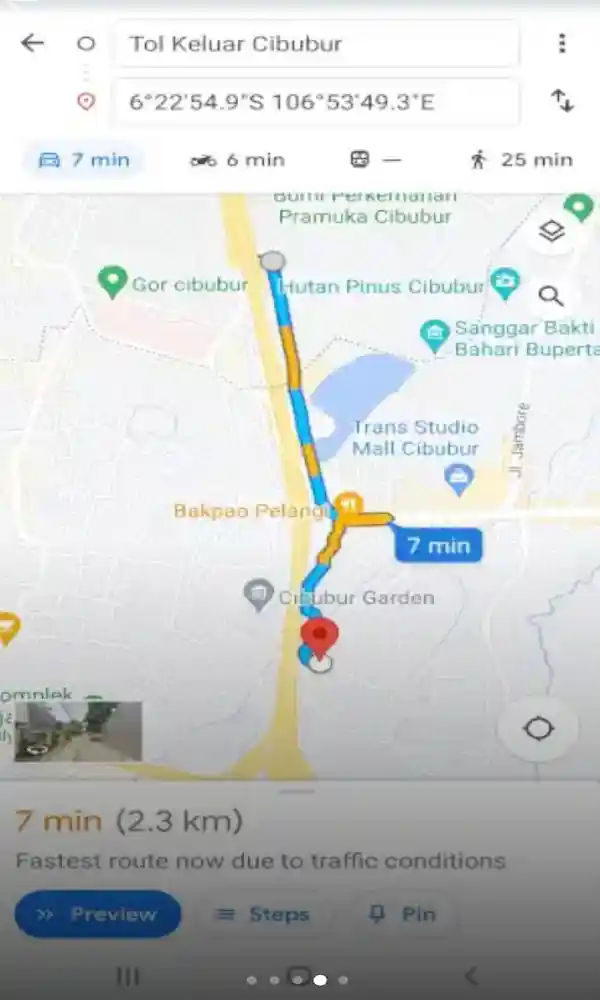This screenshot has width=600, height=1000.
Task: Switch to motorcycle 6 min mode
Action: (238, 159)
